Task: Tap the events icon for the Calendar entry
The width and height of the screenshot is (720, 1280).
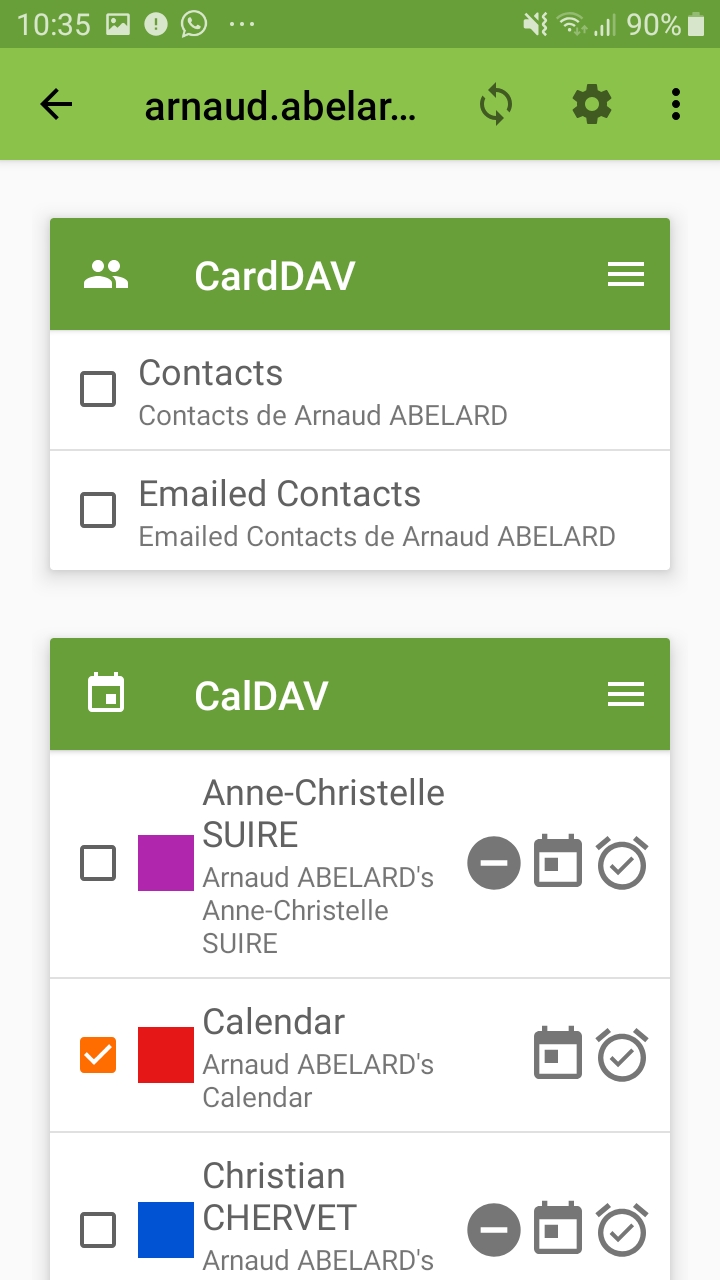Action: click(557, 1053)
